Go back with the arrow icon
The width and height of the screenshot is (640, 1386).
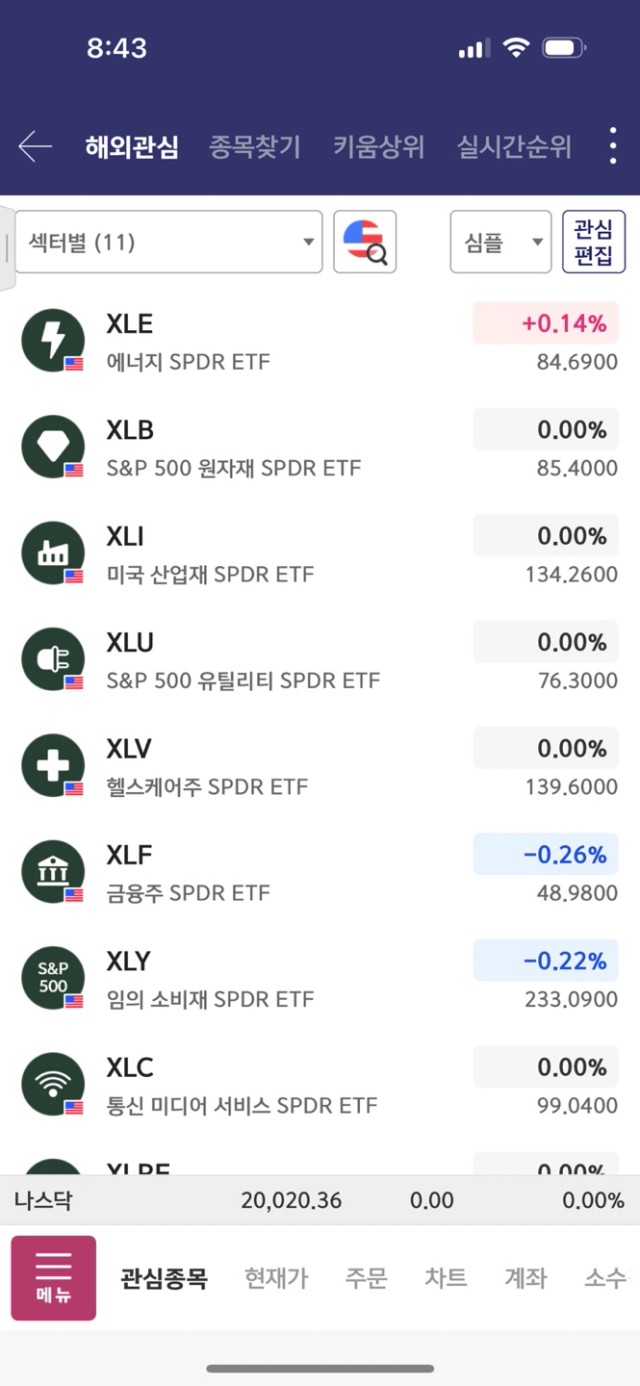(x=35, y=147)
